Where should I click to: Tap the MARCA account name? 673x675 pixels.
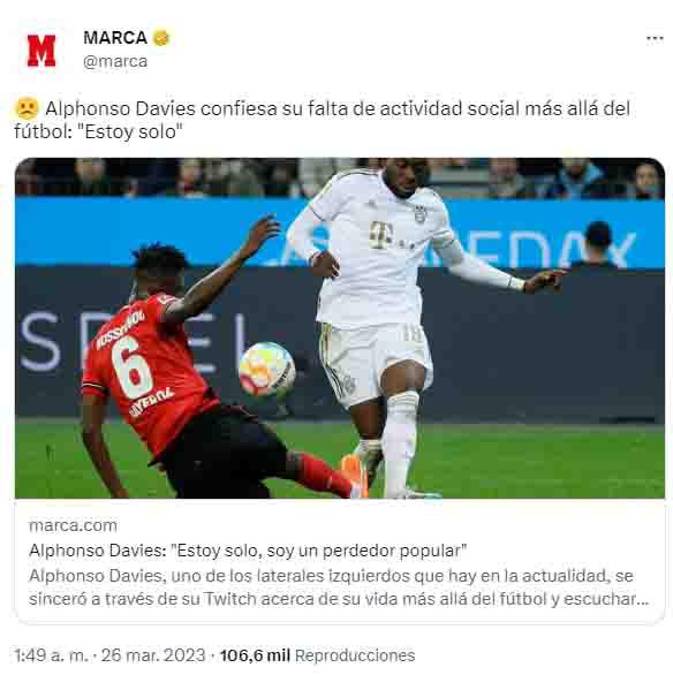(x=115, y=38)
